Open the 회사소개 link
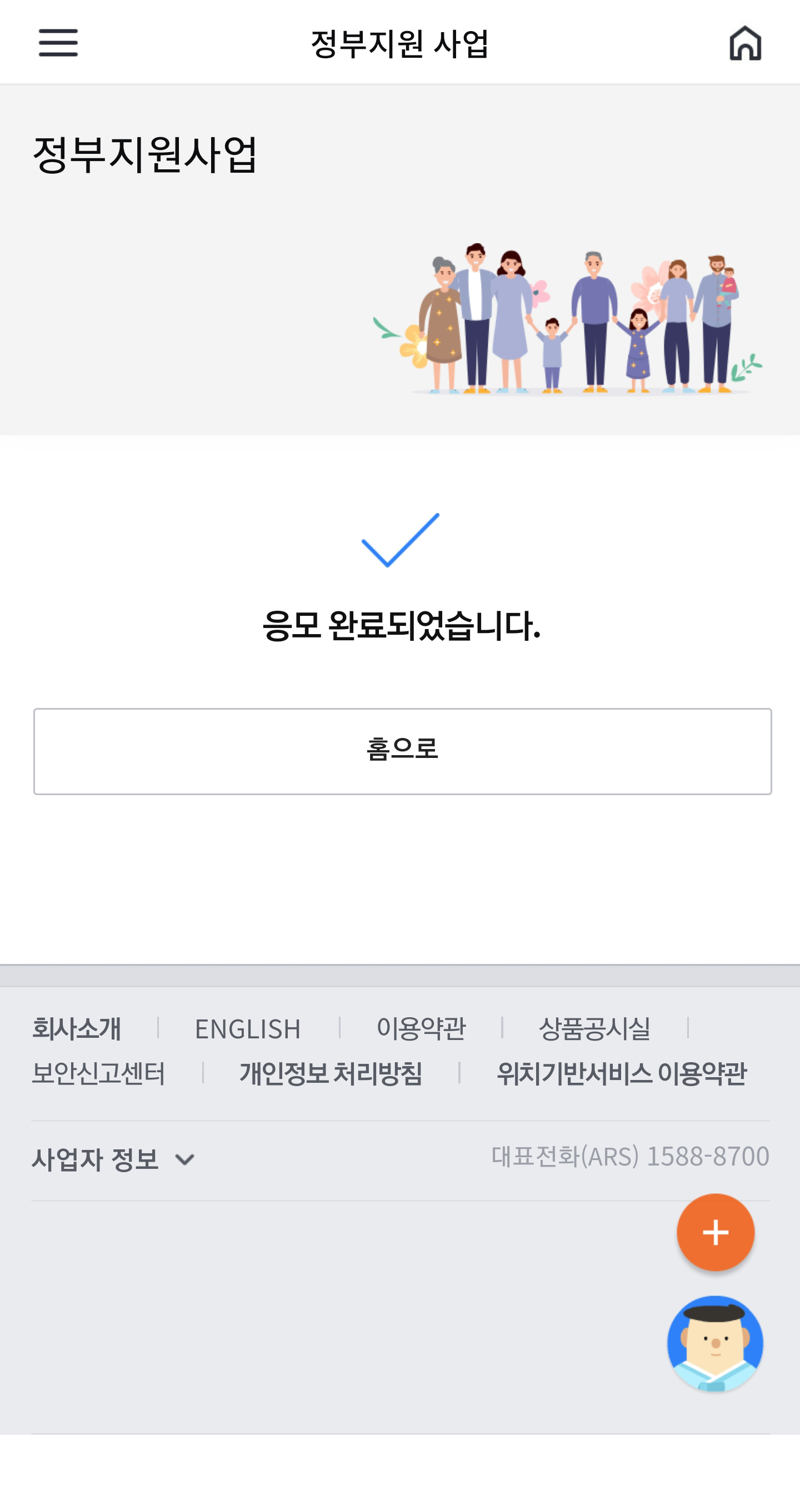Image resolution: width=800 pixels, height=1512 pixels. [76, 1028]
